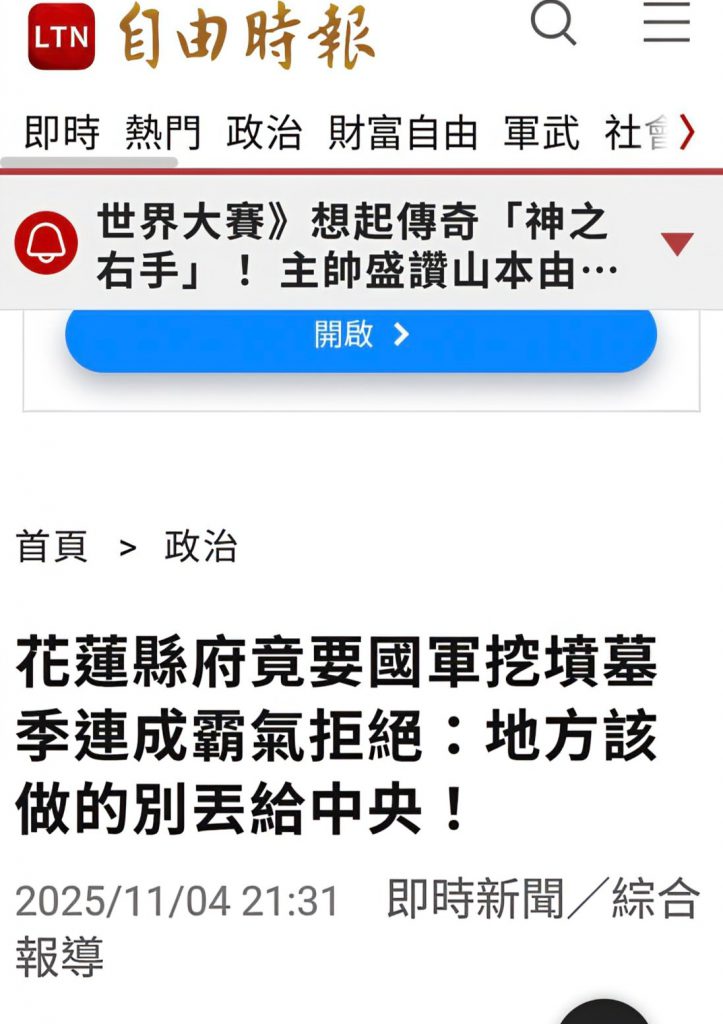This screenshot has height=1024, width=723.
Task: Switch to the 即時 tab
Action: click(62, 133)
